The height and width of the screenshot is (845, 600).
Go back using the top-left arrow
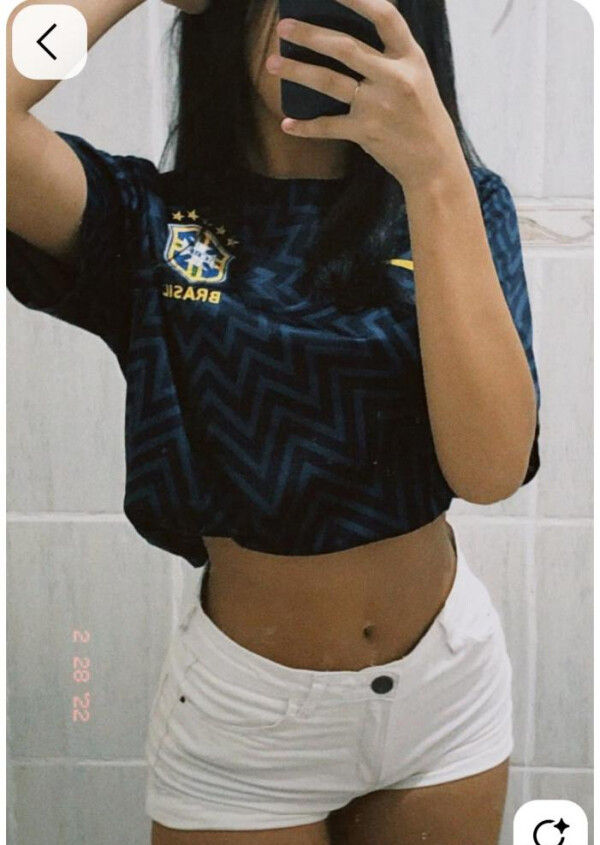48,42
